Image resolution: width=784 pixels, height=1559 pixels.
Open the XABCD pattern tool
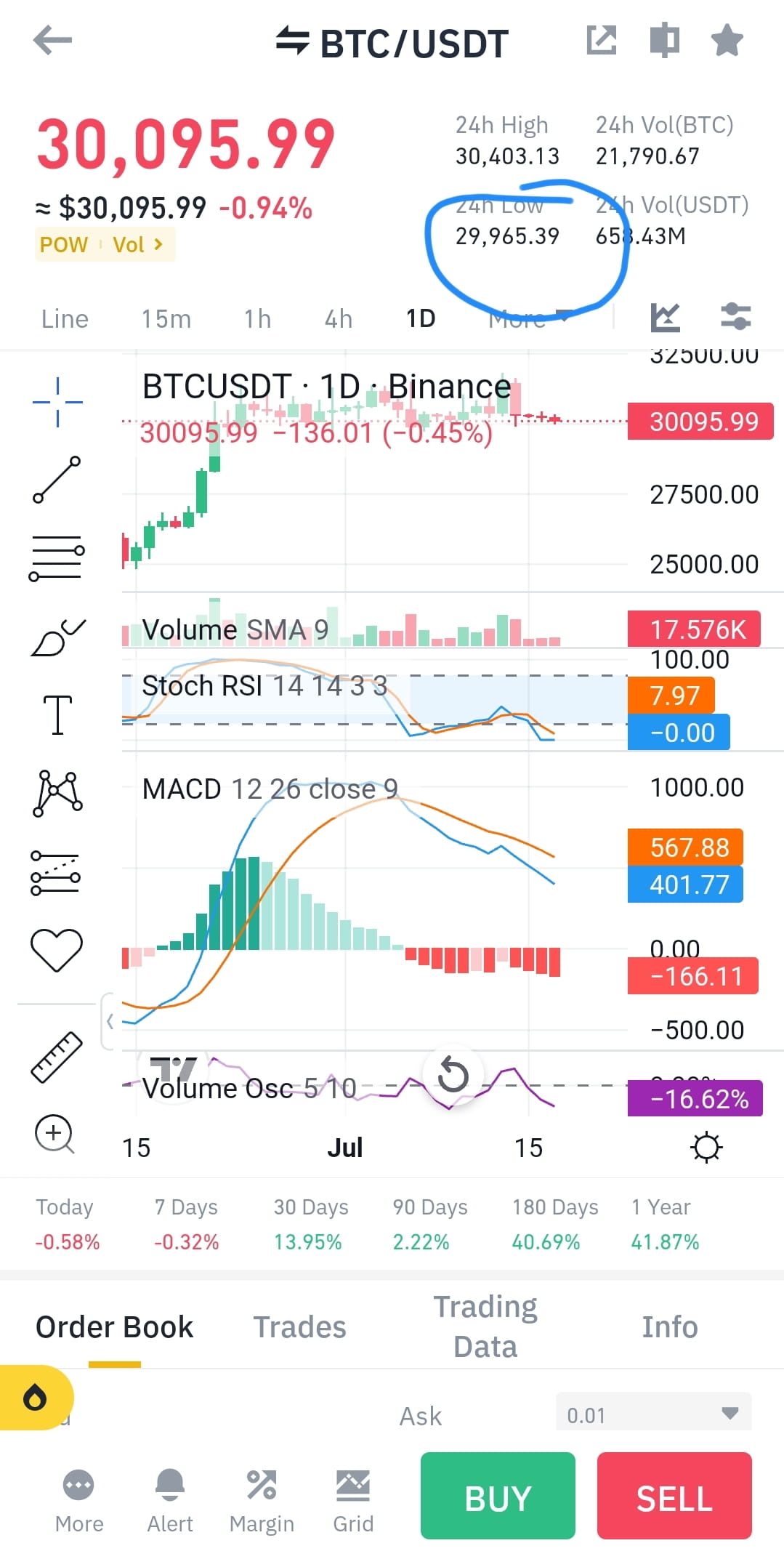click(57, 792)
